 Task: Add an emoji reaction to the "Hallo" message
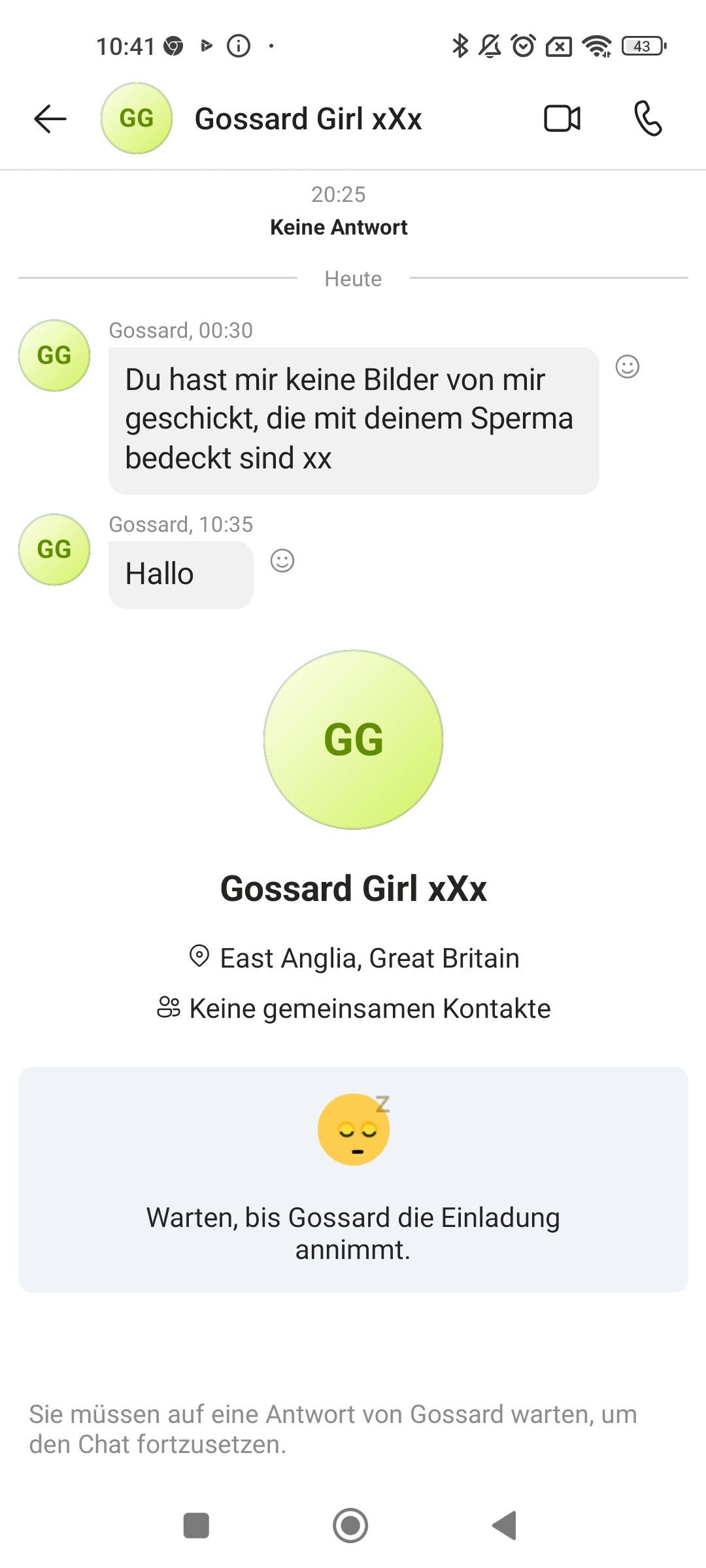282,561
